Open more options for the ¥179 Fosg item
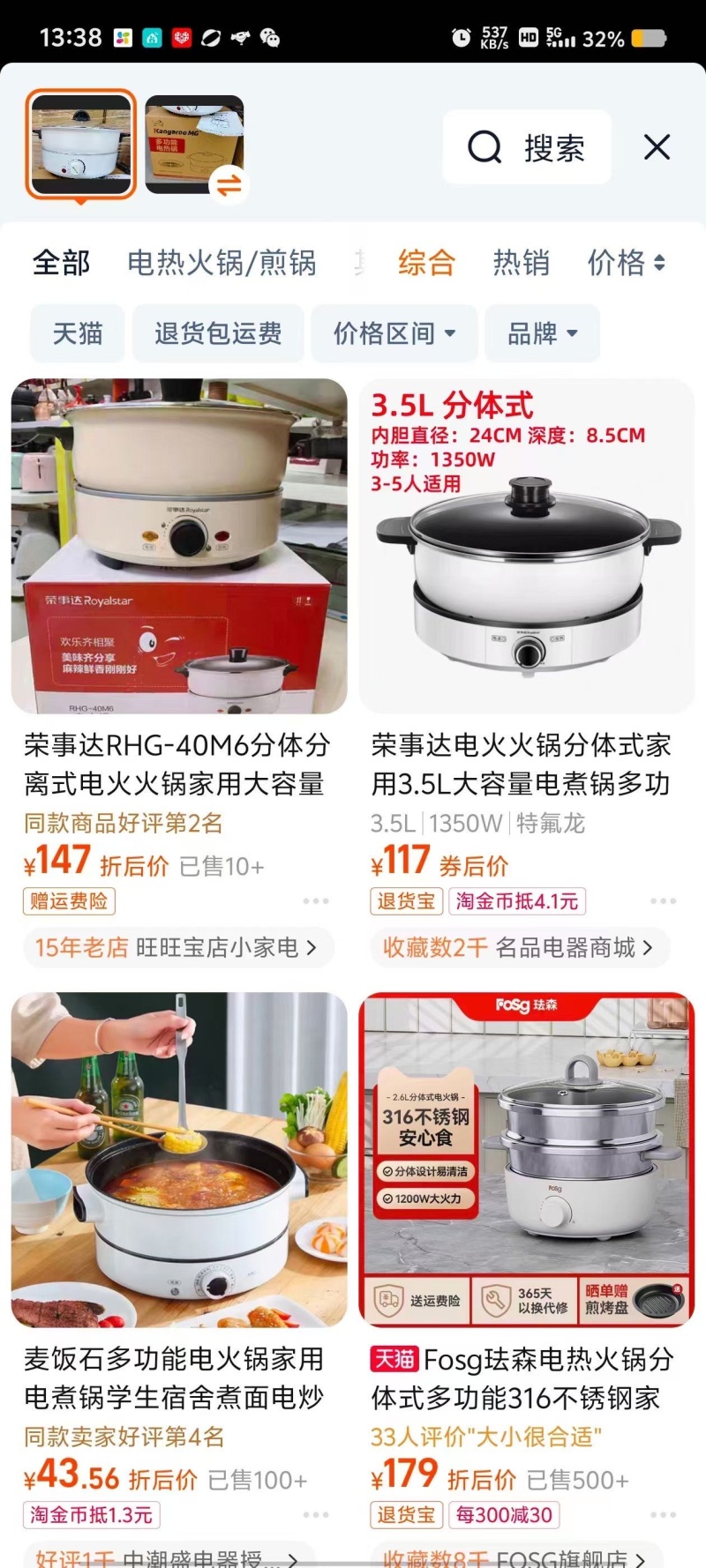Viewport: 706px width, 1568px height. coord(663,1514)
